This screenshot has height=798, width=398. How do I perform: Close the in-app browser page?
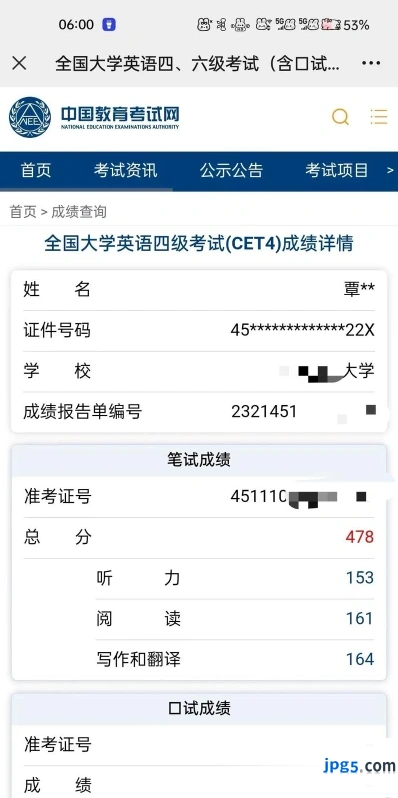pyautogui.click(x=19, y=64)
